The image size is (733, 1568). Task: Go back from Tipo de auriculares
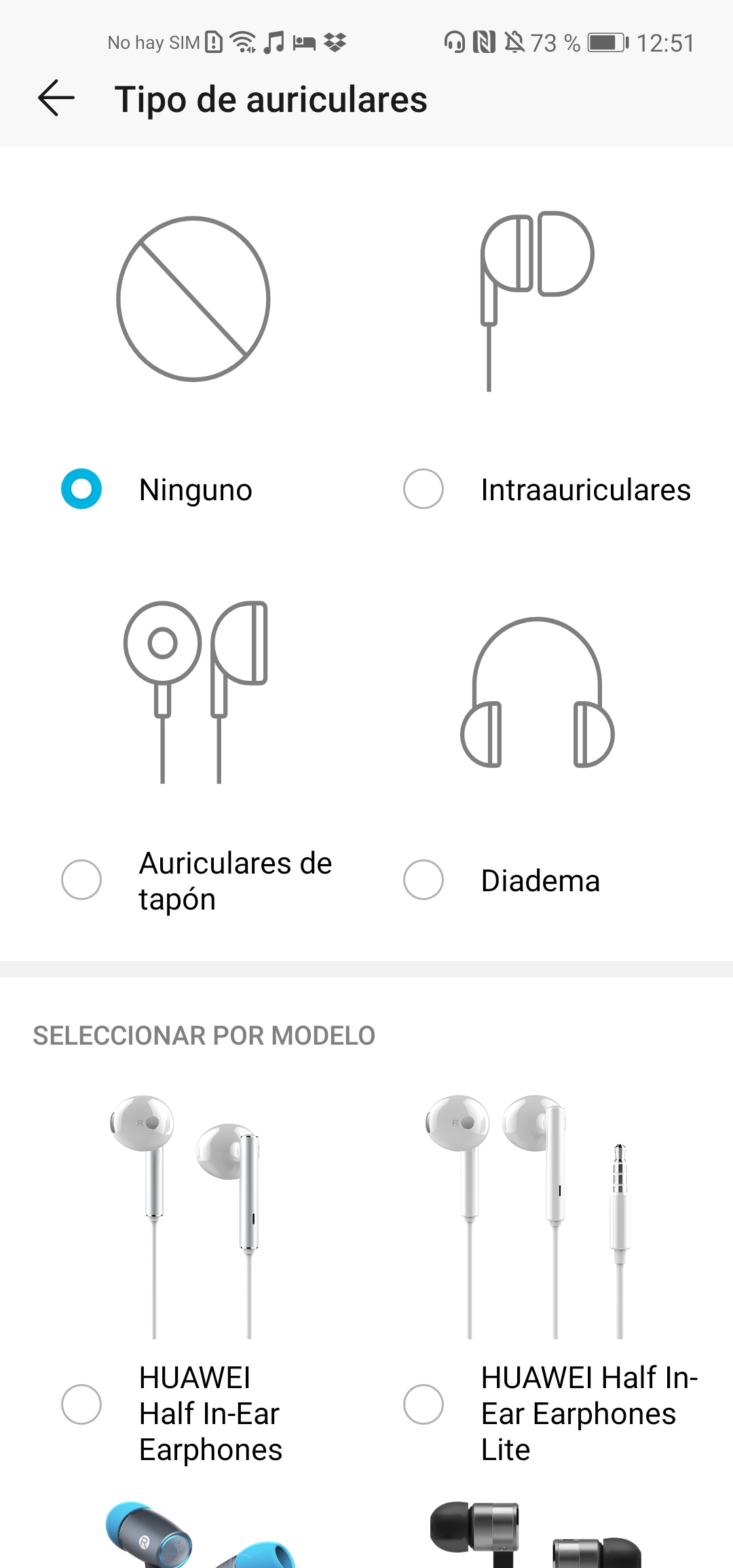(x=56, y=98)
